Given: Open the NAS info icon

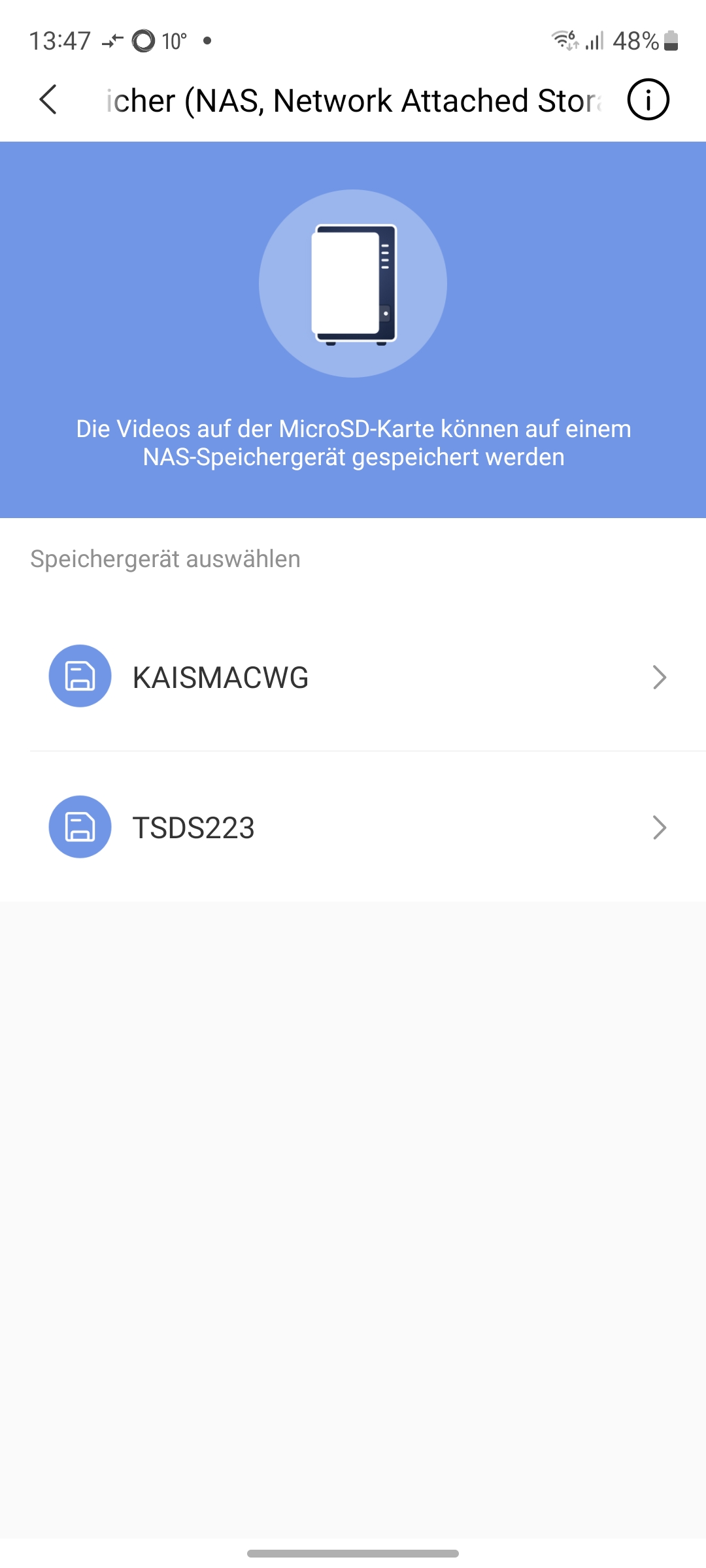Looking at the screenshot, I should click(x=648, y=100).
